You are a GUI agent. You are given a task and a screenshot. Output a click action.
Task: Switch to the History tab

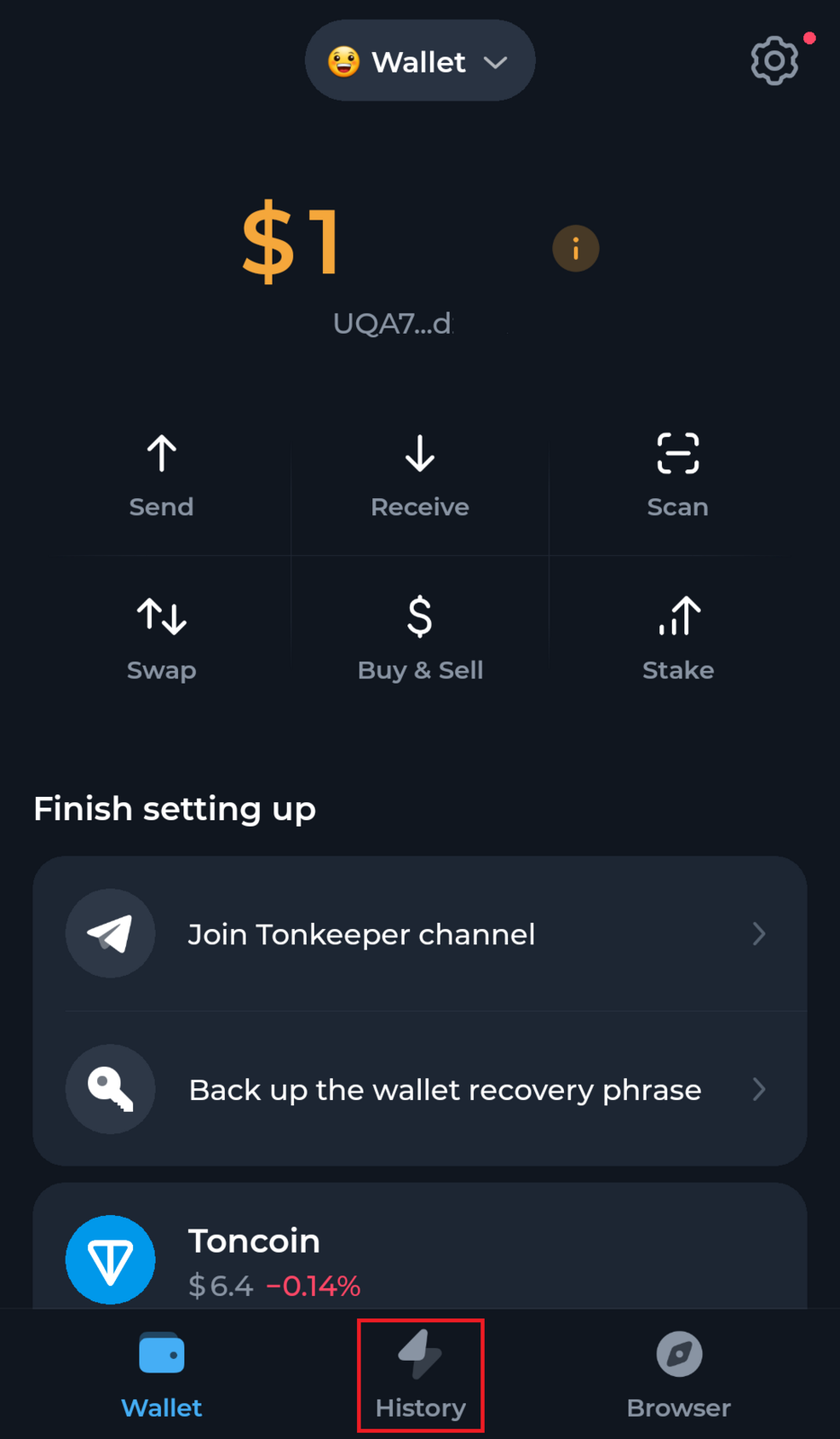tap(420, 1374)
